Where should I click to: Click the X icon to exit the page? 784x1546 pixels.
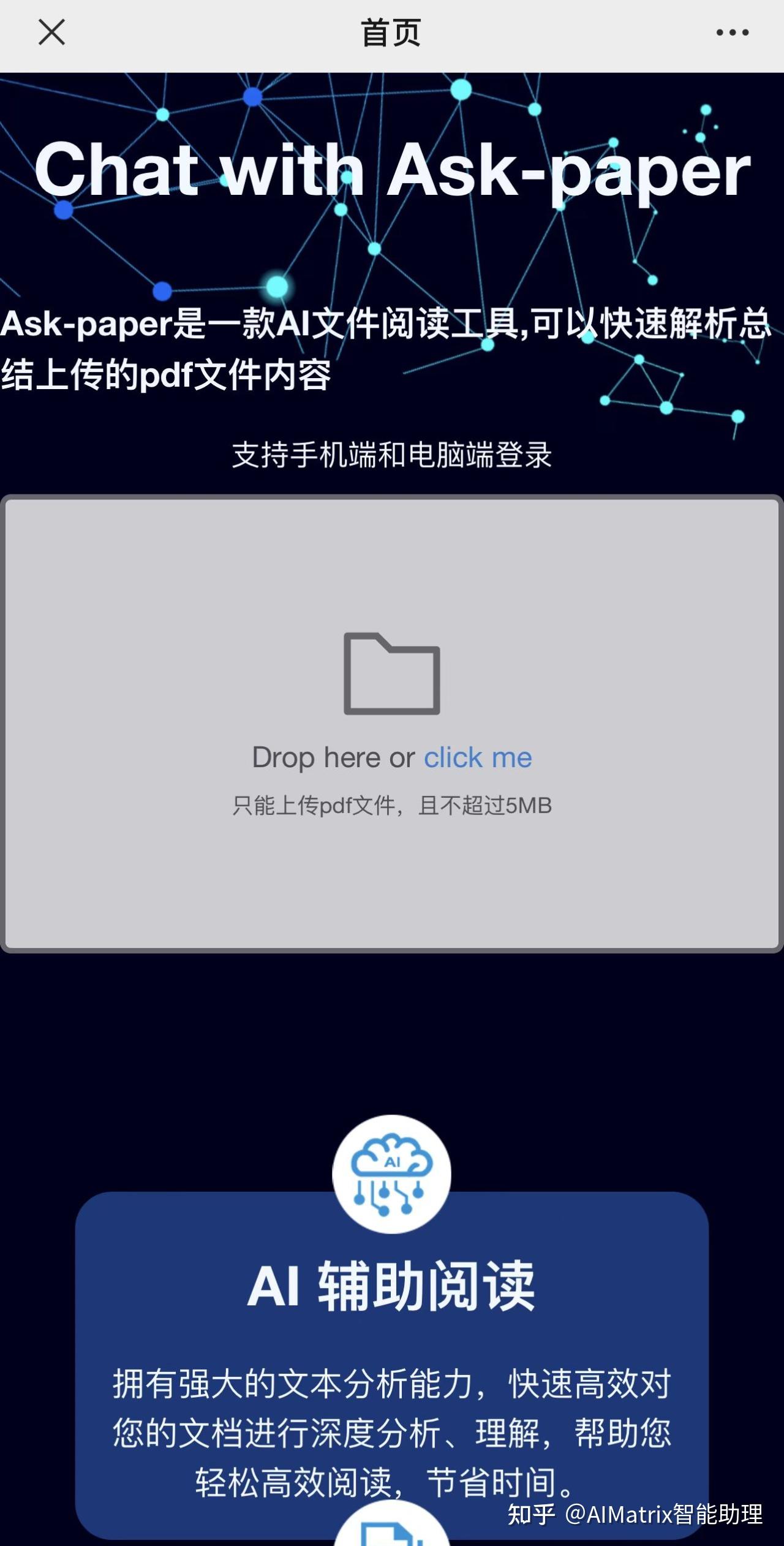[x=52, y=34]
